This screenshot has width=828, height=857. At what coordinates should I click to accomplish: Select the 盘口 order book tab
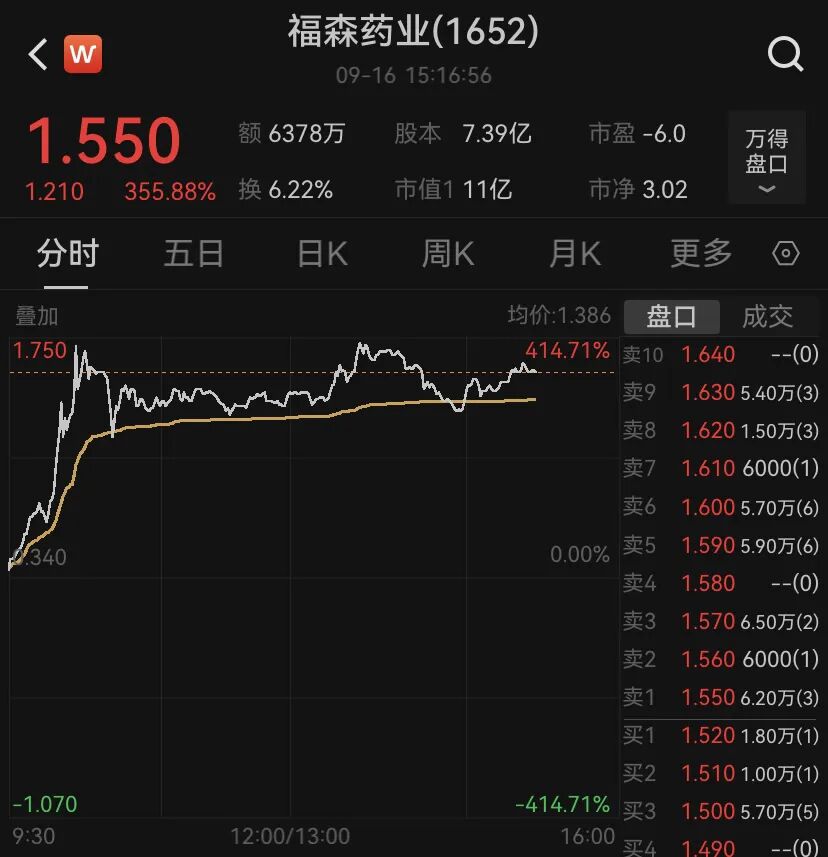pos(672,317)
